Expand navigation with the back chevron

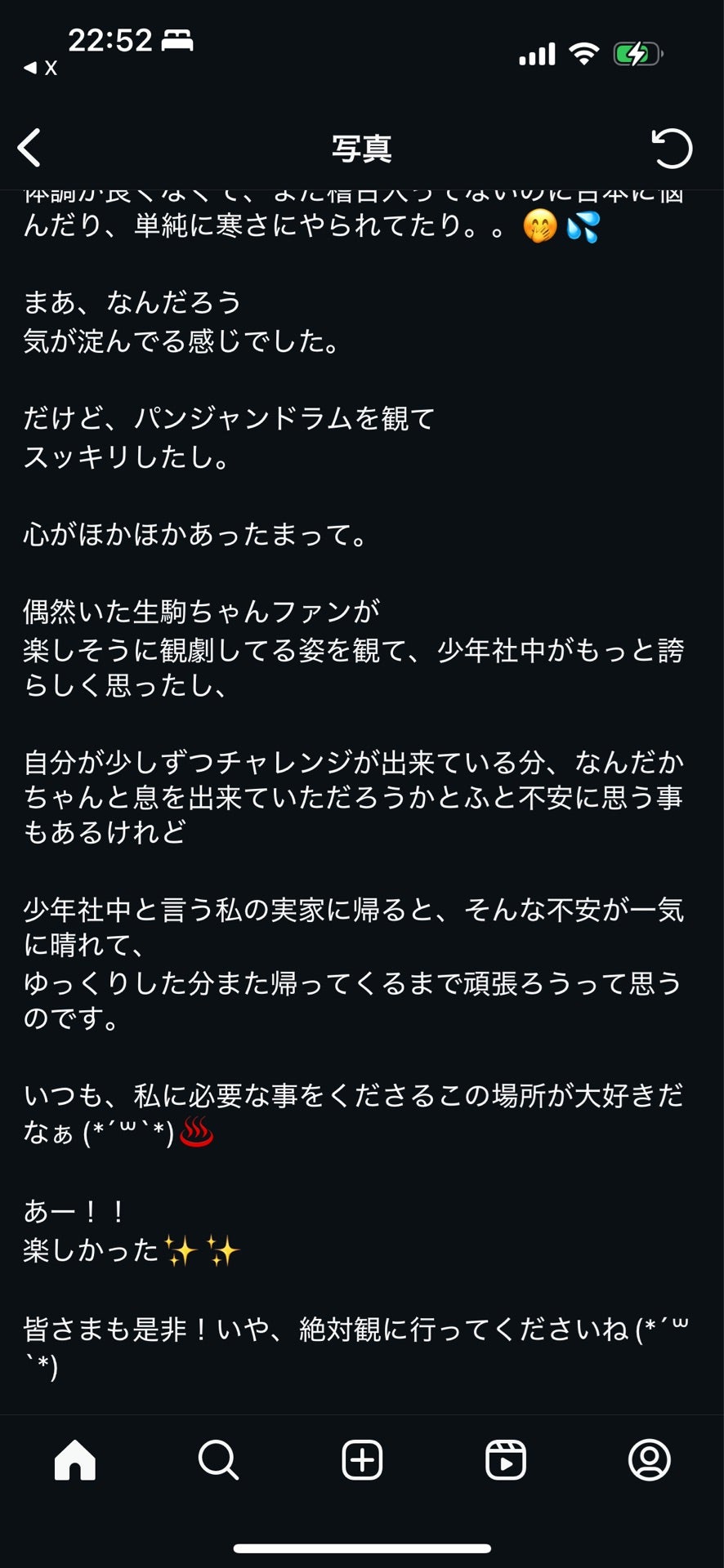coord(29,149)
